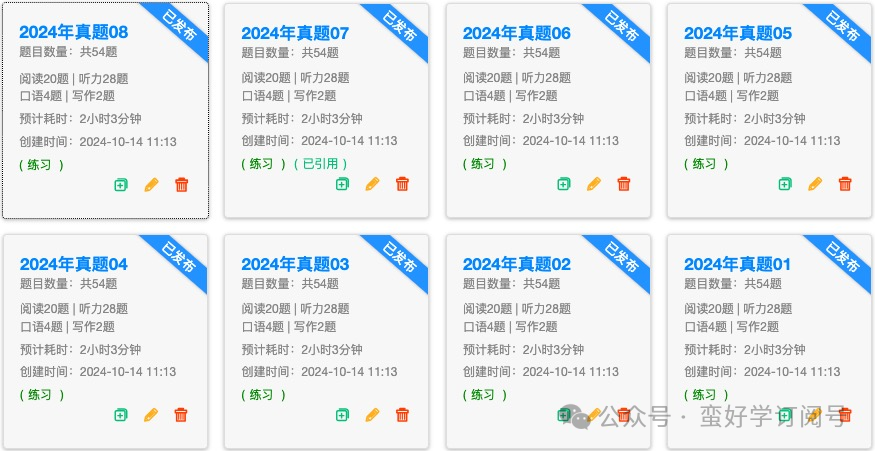
Task: Delete the 2024年真题03 paper
Action: point(402,415)
